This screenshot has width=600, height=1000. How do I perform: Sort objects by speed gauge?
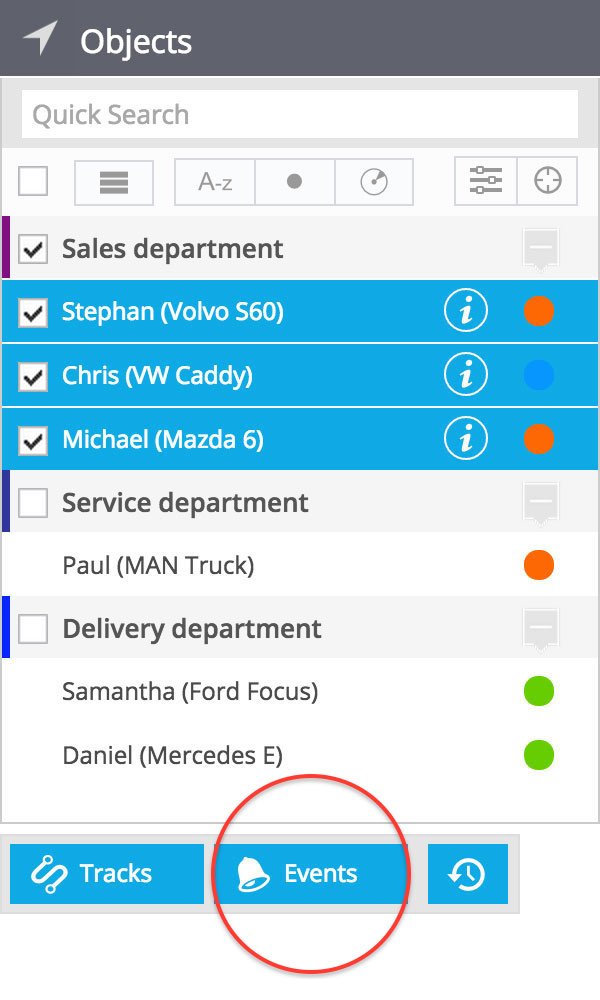(x=374, y=182)
